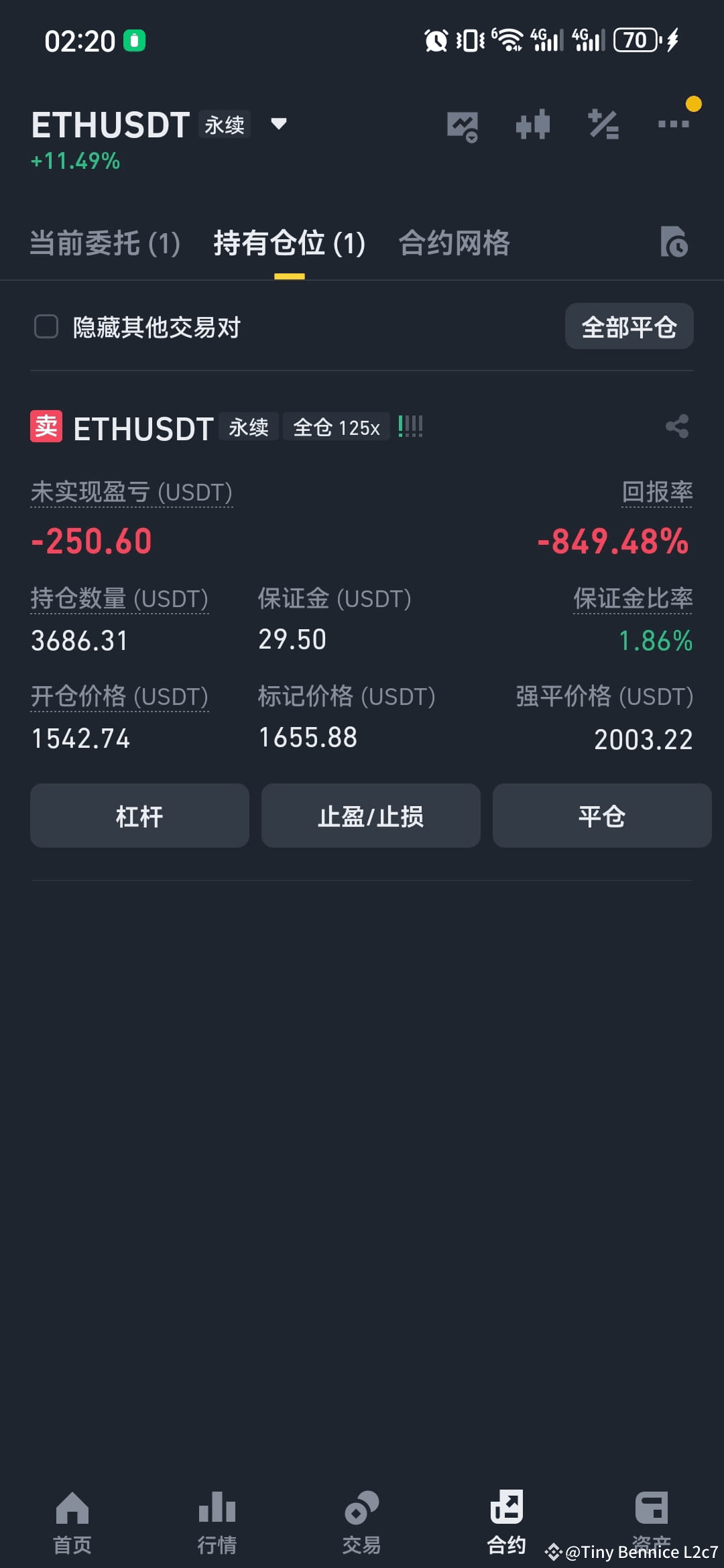The image size is (724, 1568).
Task: Tap the 全部平仓 button
Action: point(629,327)
